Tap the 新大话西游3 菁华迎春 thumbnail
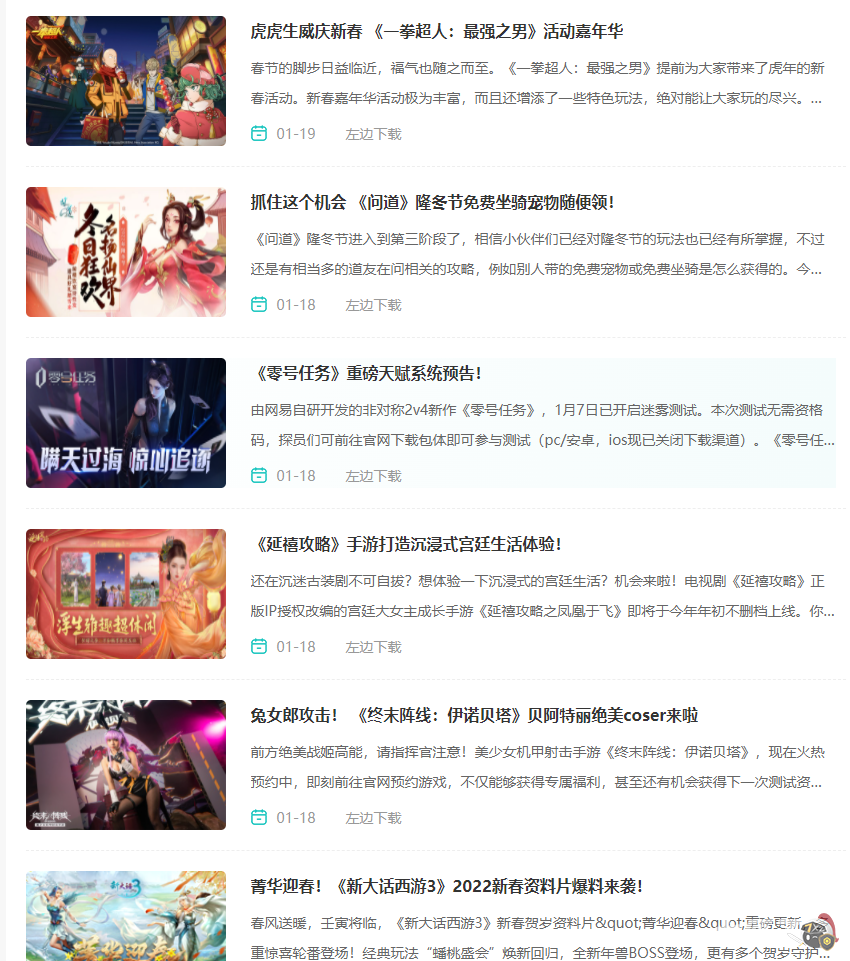The height and width of the screenshot is (961, 850). [x=126, y=917]
